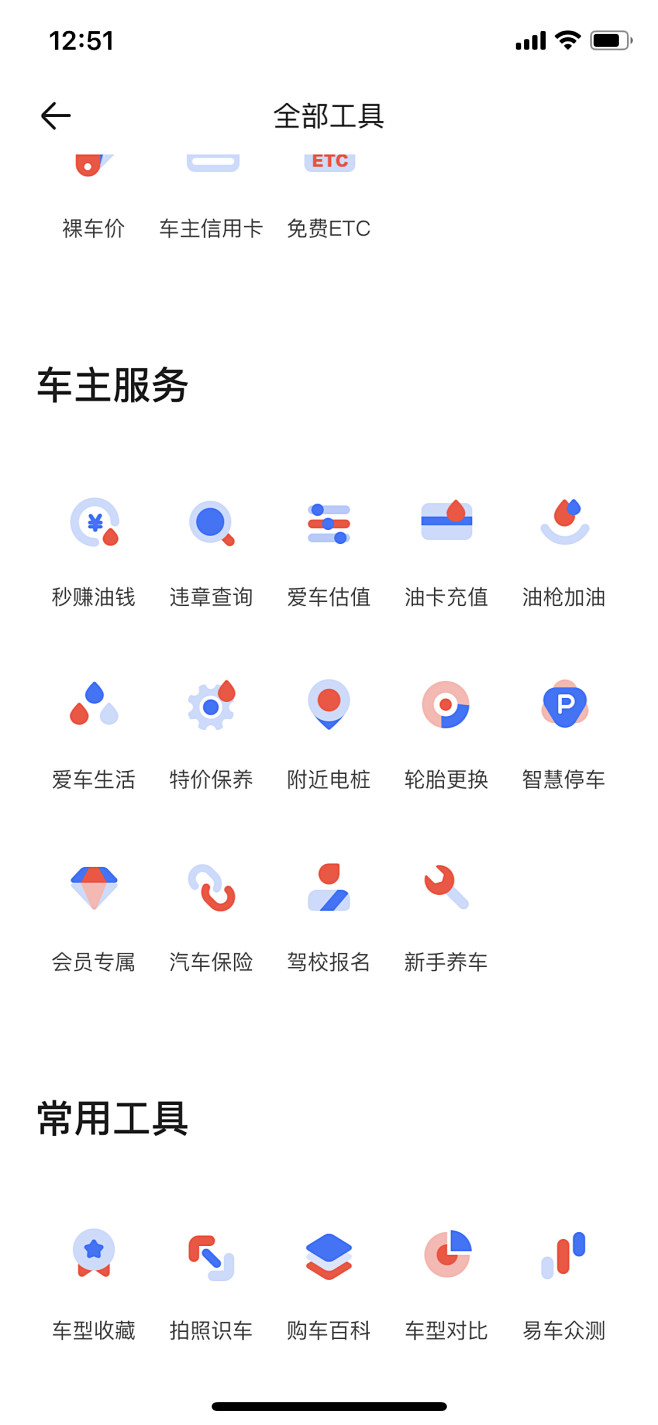Open 车型收藏
This screenshot has height=1425, width=658.
[94, 1285]
